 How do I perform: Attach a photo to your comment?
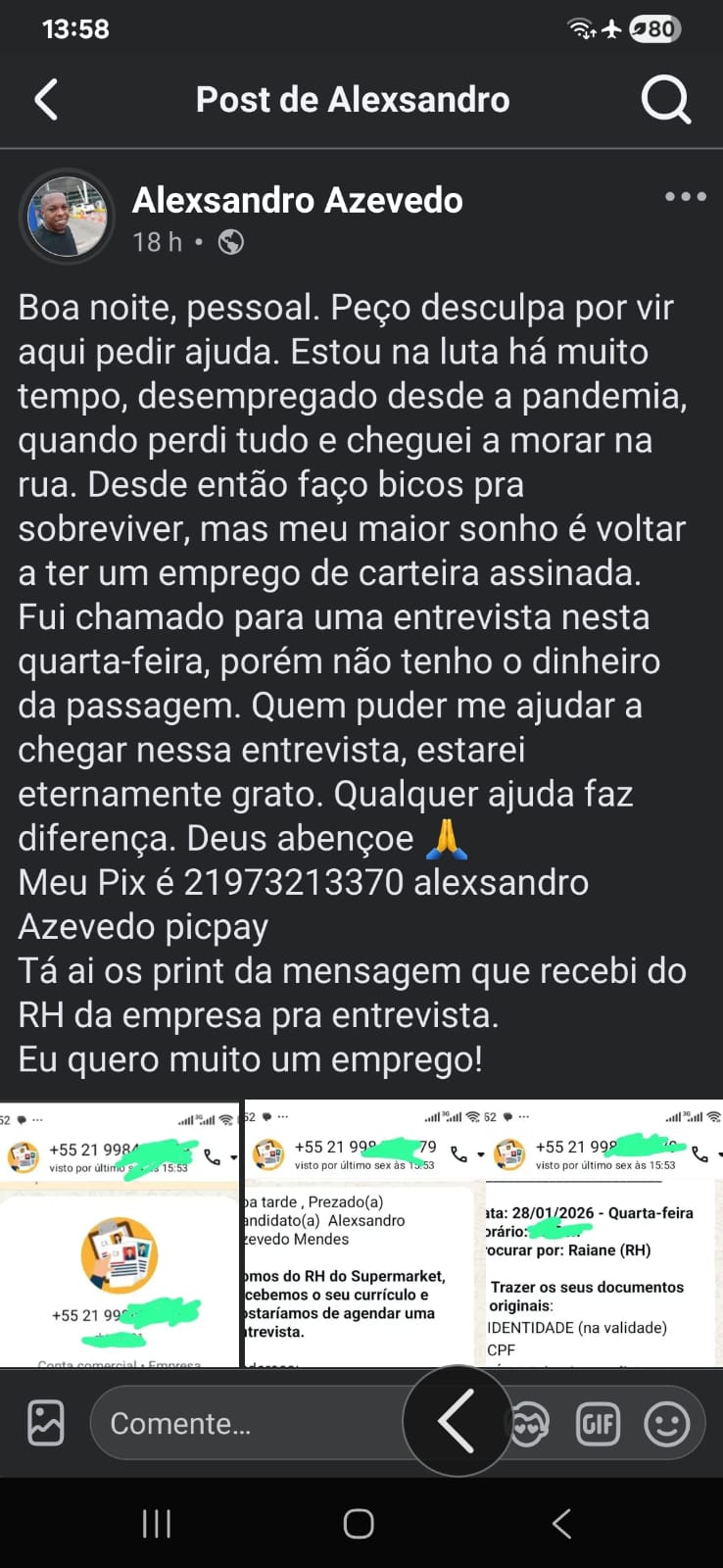(x=46, y=1423)
